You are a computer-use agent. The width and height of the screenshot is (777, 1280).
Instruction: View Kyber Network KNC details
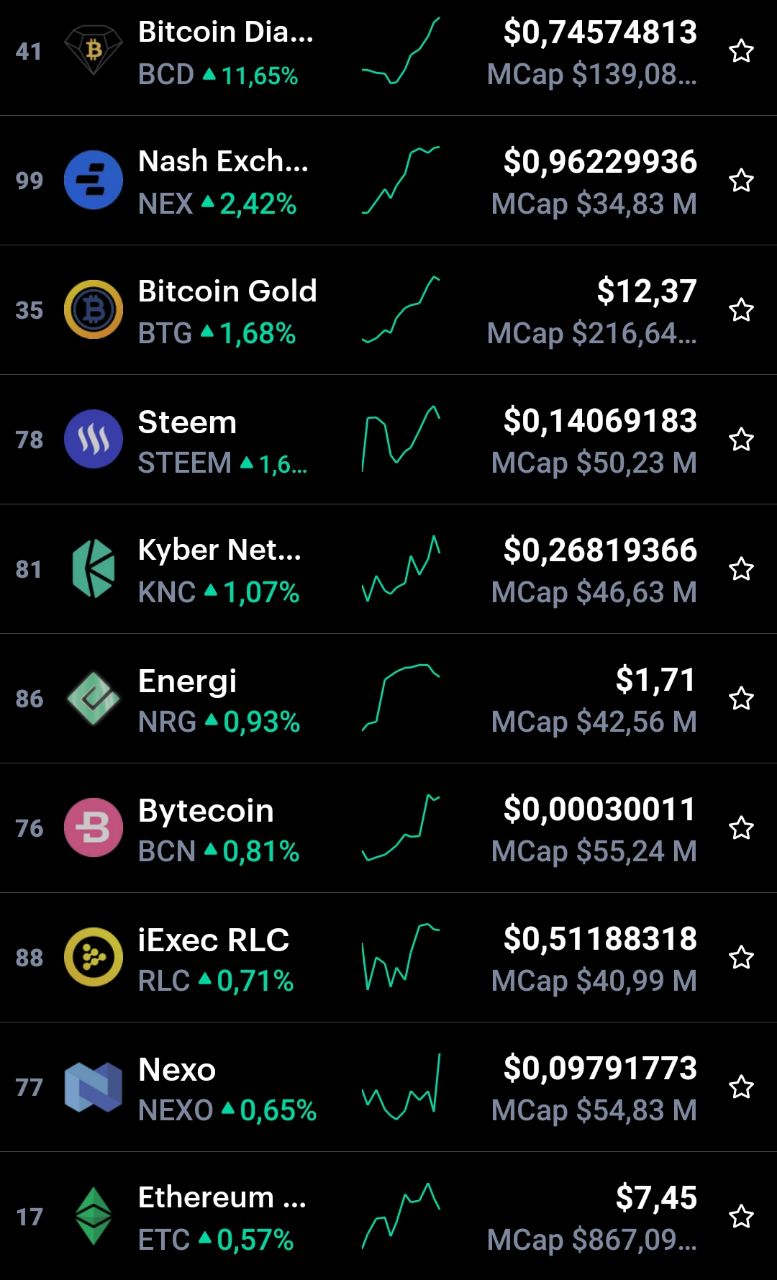[x=388, y=569]
